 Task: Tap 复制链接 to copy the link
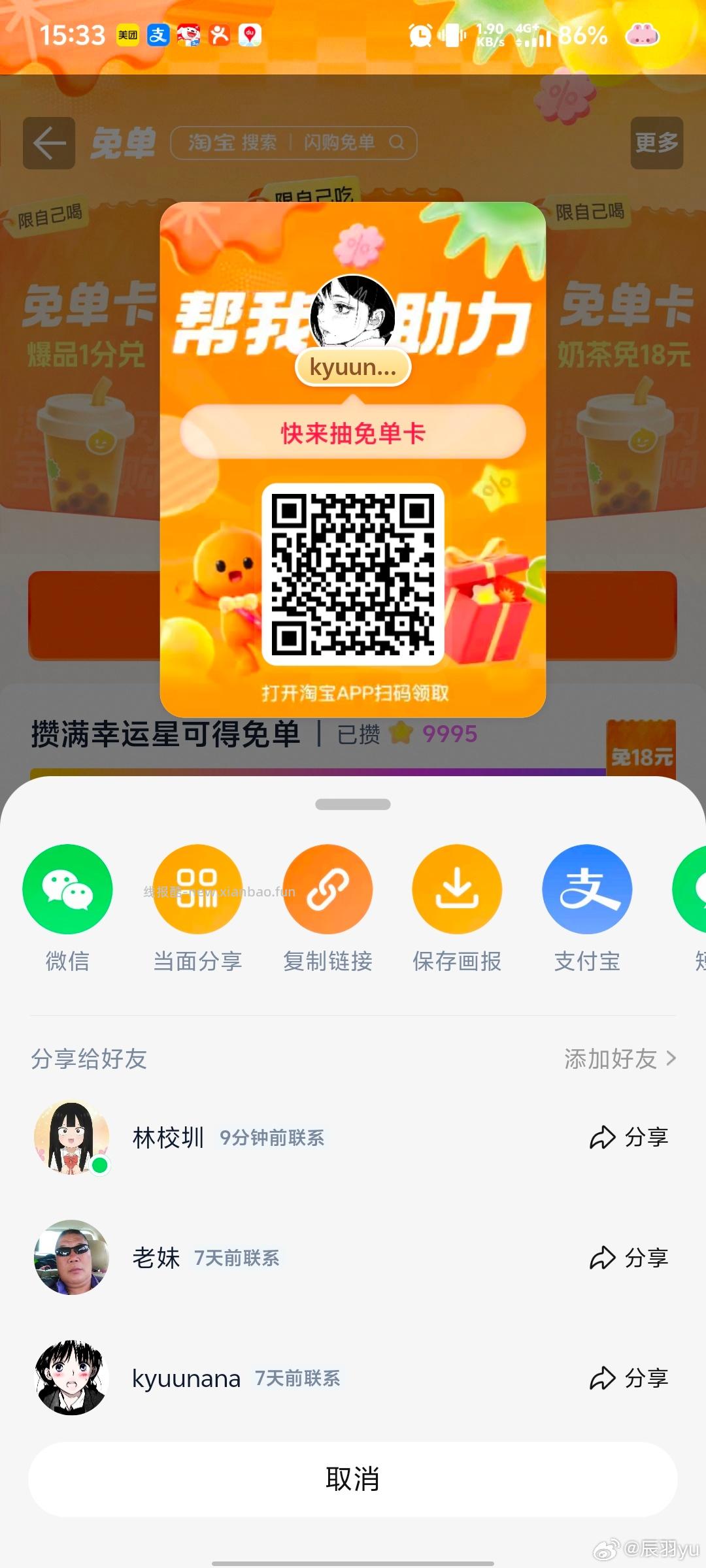click(328, 889)
